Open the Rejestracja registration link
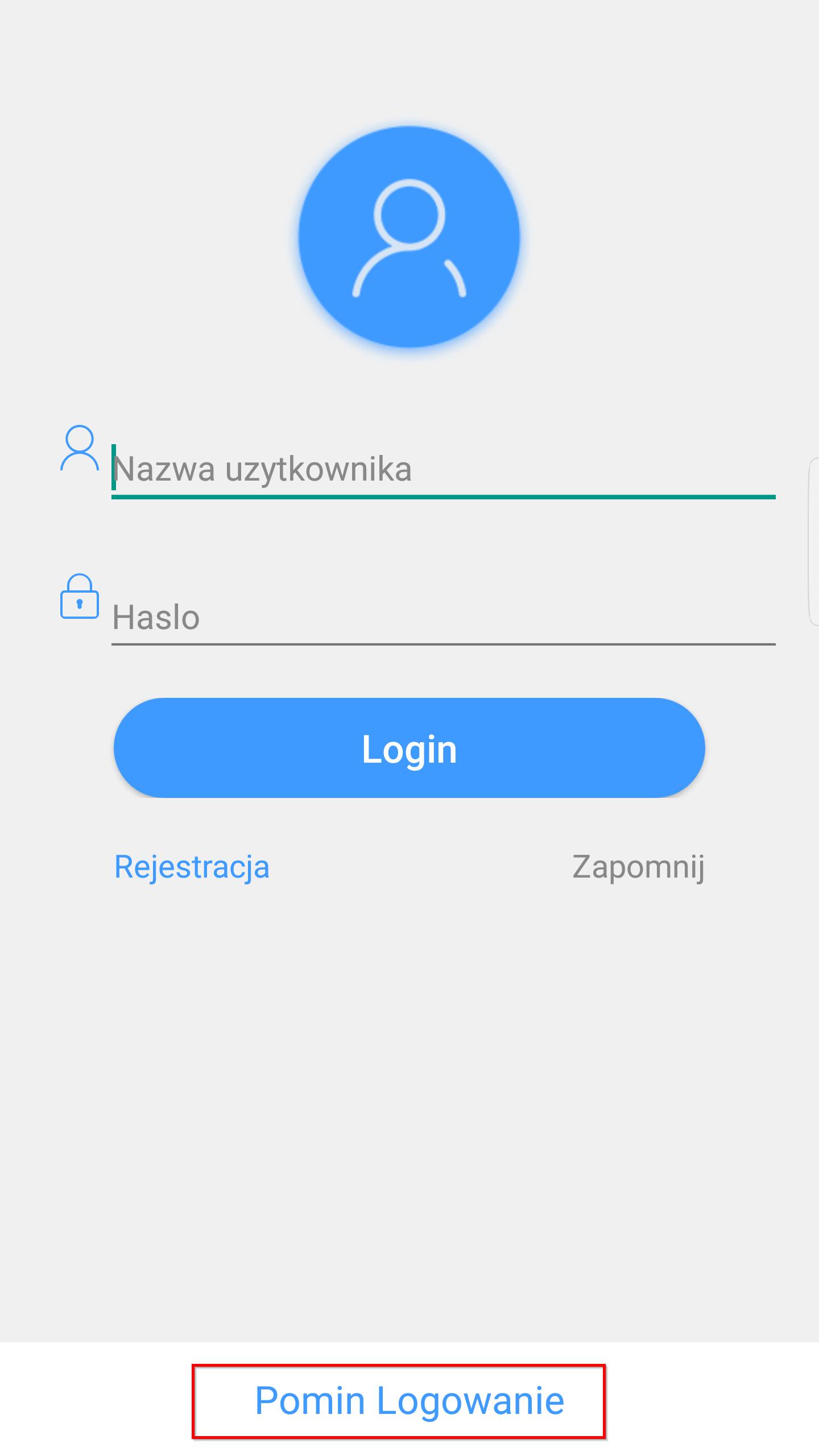 (192, 867)
